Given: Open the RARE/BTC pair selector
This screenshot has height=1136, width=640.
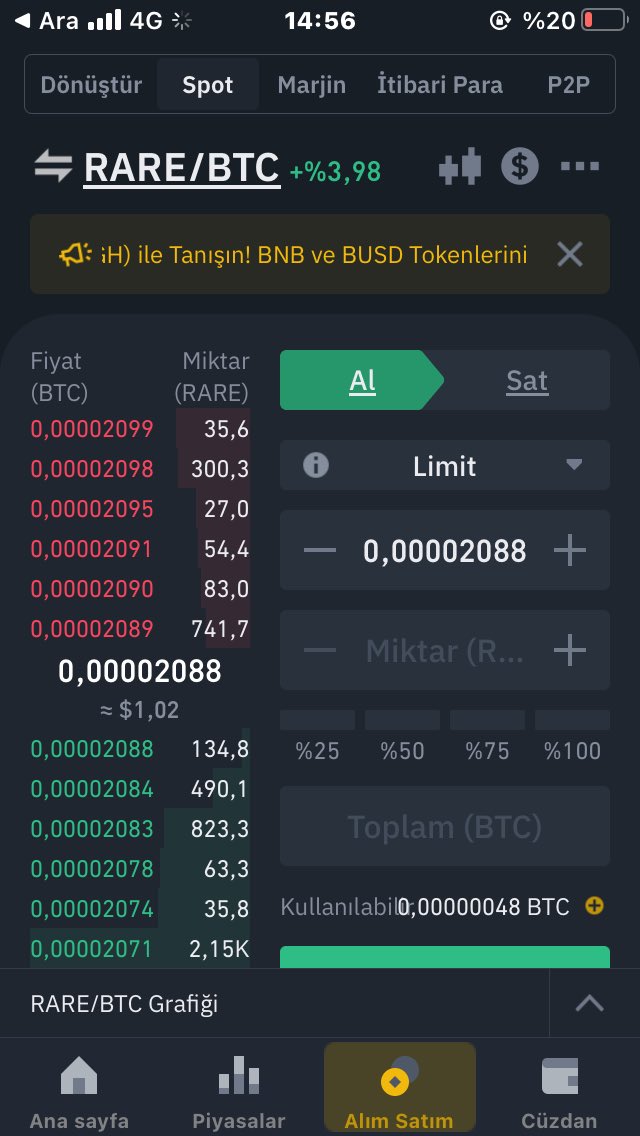Looking at the screenshot, I should 181,167.
